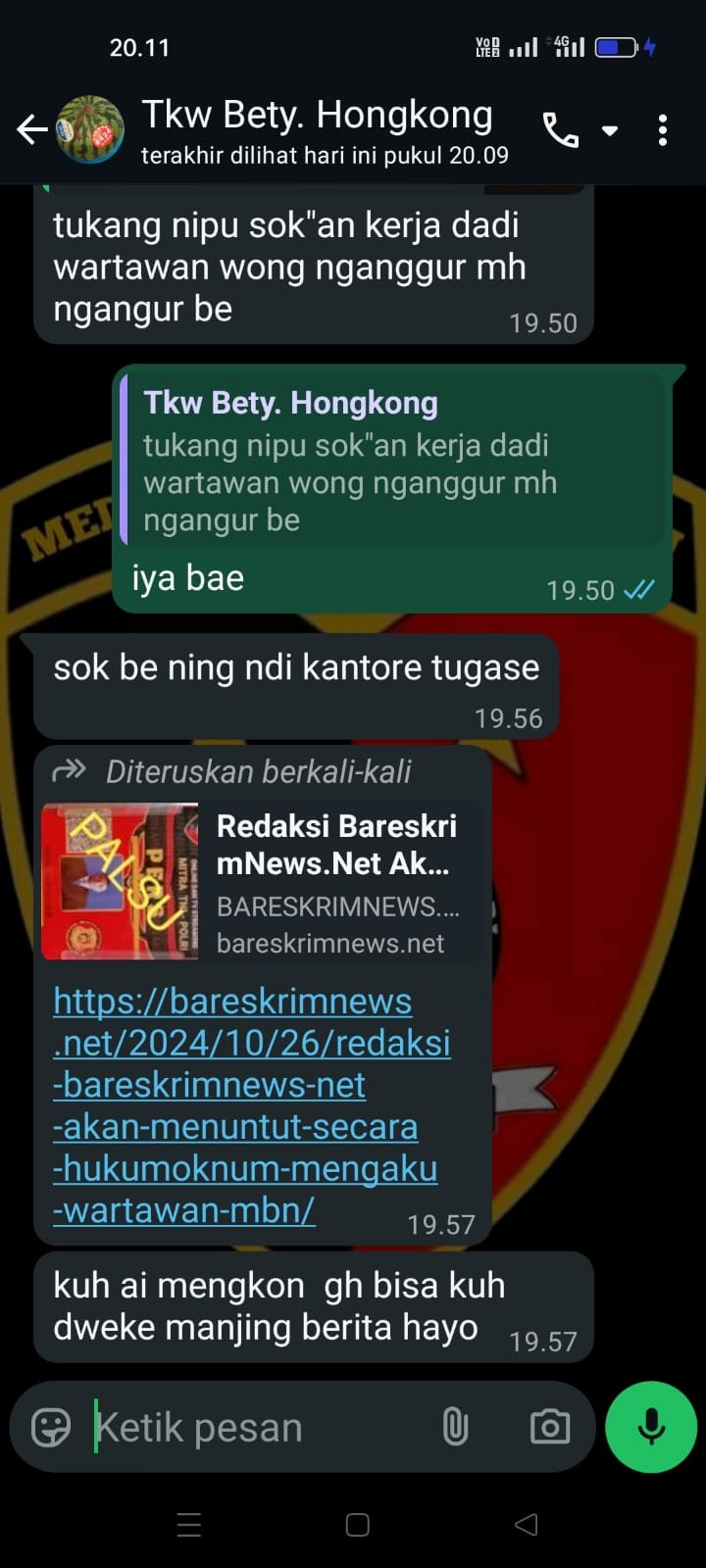The image size is (706, 1568).
Task: Open the camera from message bar
Action: pyautogui.click(x=550, y=1427)
